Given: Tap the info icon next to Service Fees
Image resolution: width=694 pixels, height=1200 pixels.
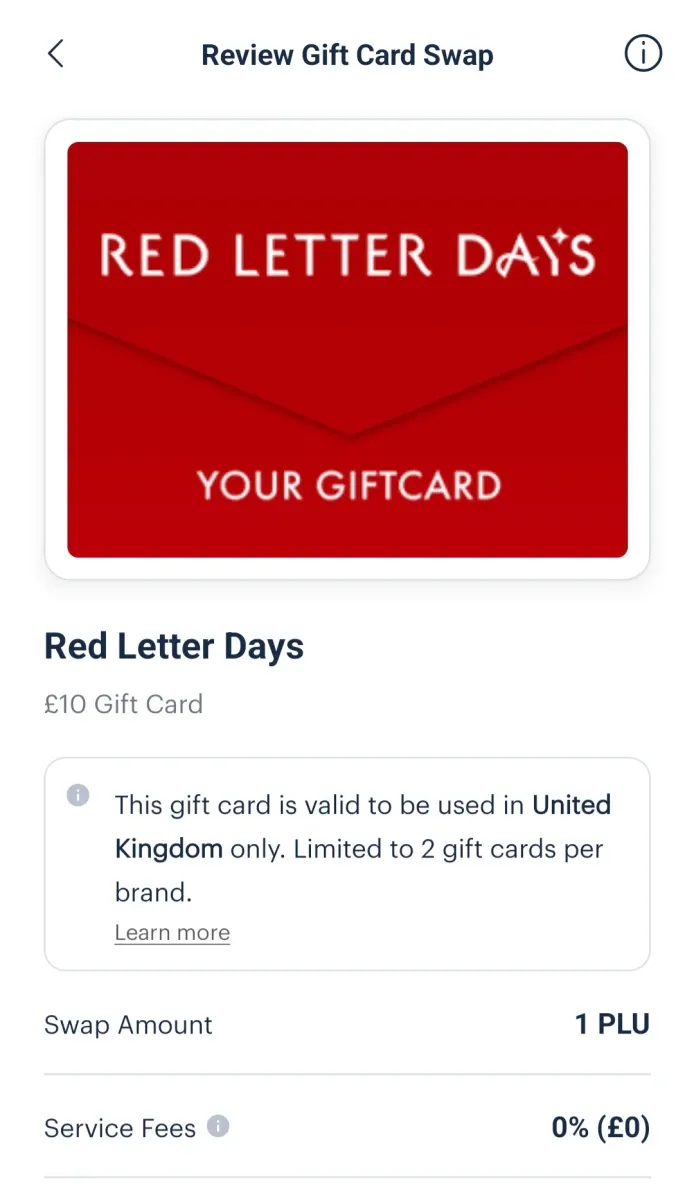Looking at the screenshot, I should click(x=218, y=1127).
